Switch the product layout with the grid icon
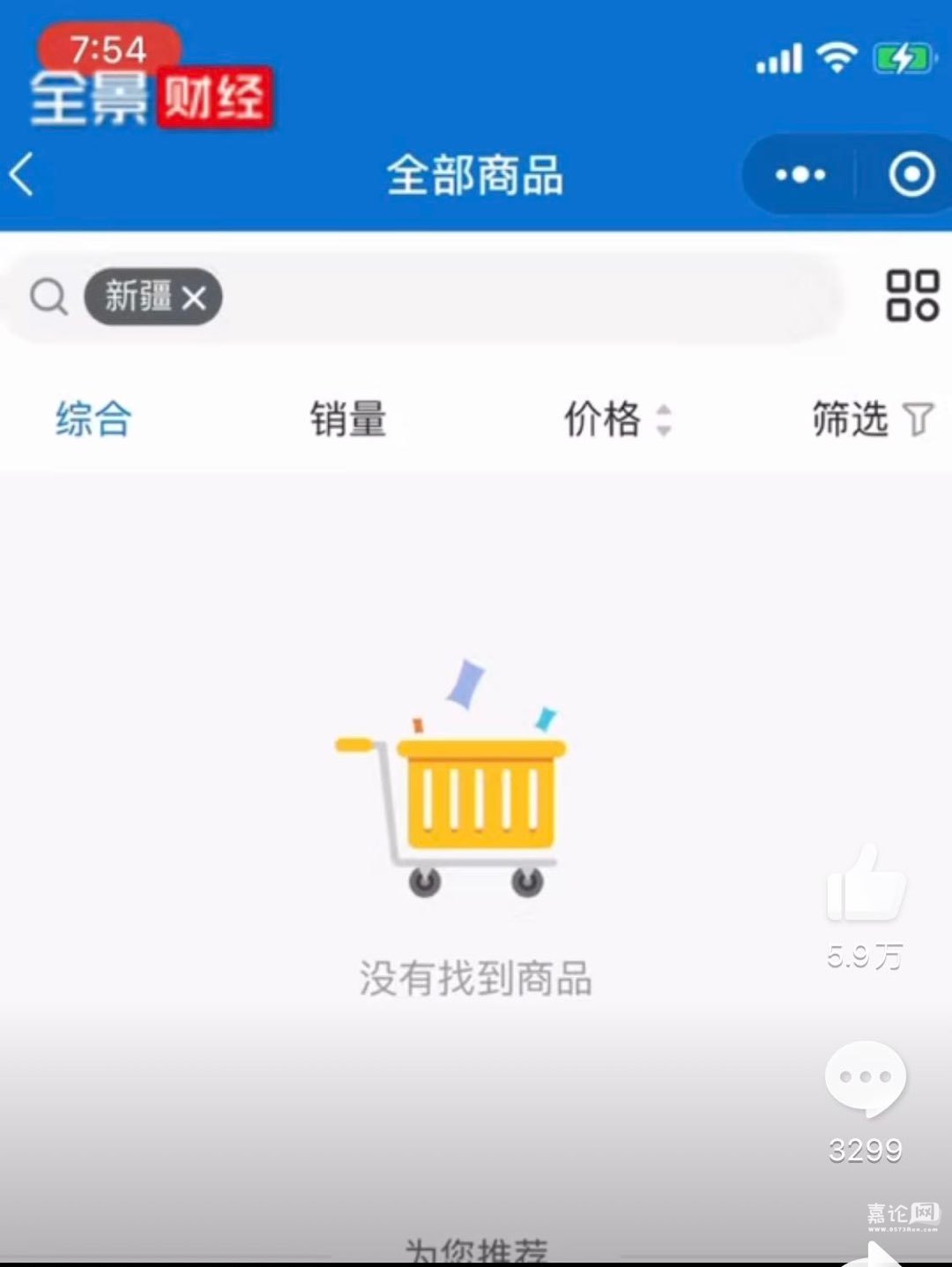This screenshot has width=952, height=1267. tap(911, 295)
